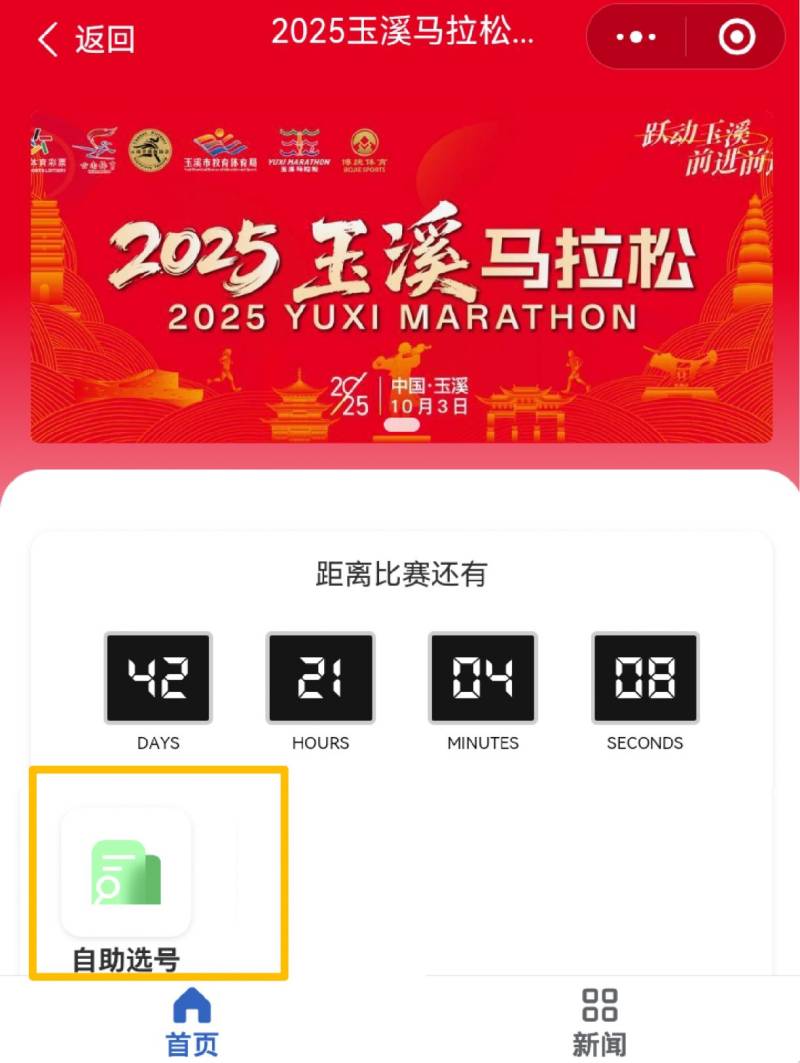Click the 2025 Yuxi Marathon banner image

[x=400, y=270]
